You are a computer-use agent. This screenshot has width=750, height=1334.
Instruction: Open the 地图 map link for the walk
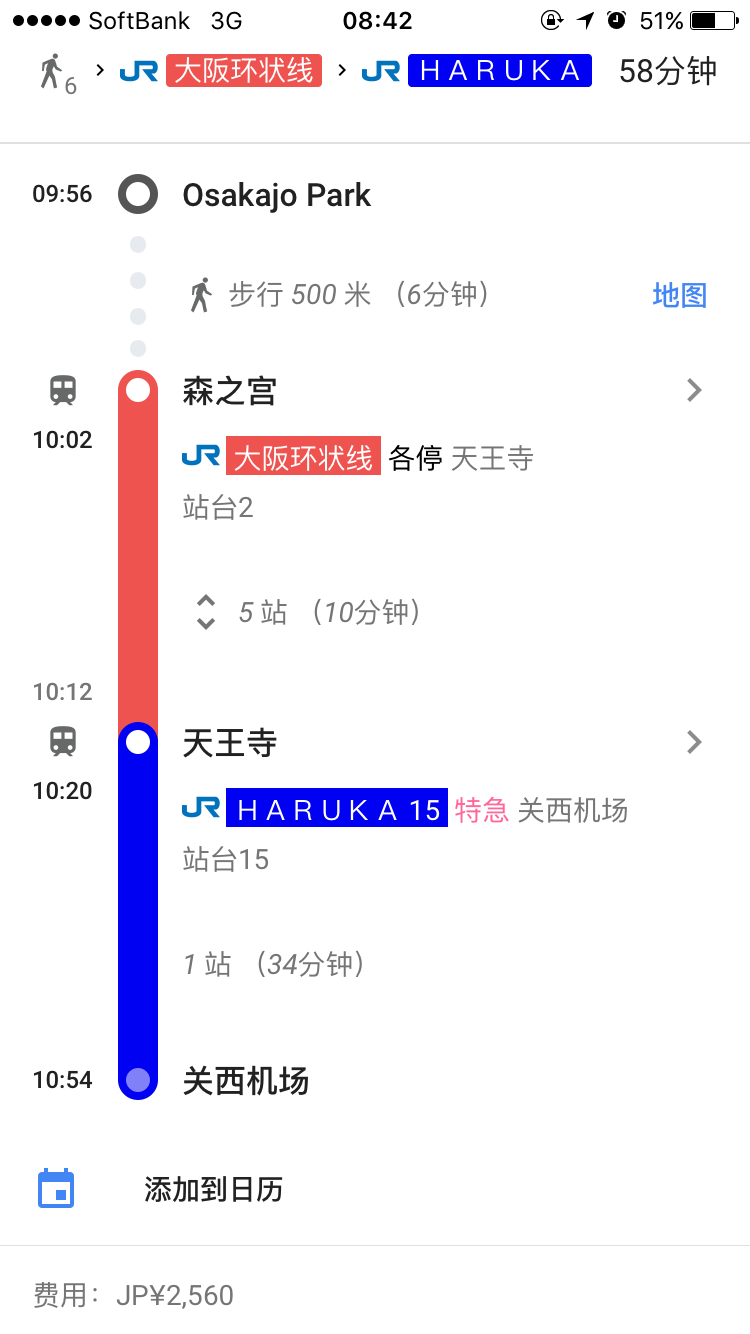point(679,295)
